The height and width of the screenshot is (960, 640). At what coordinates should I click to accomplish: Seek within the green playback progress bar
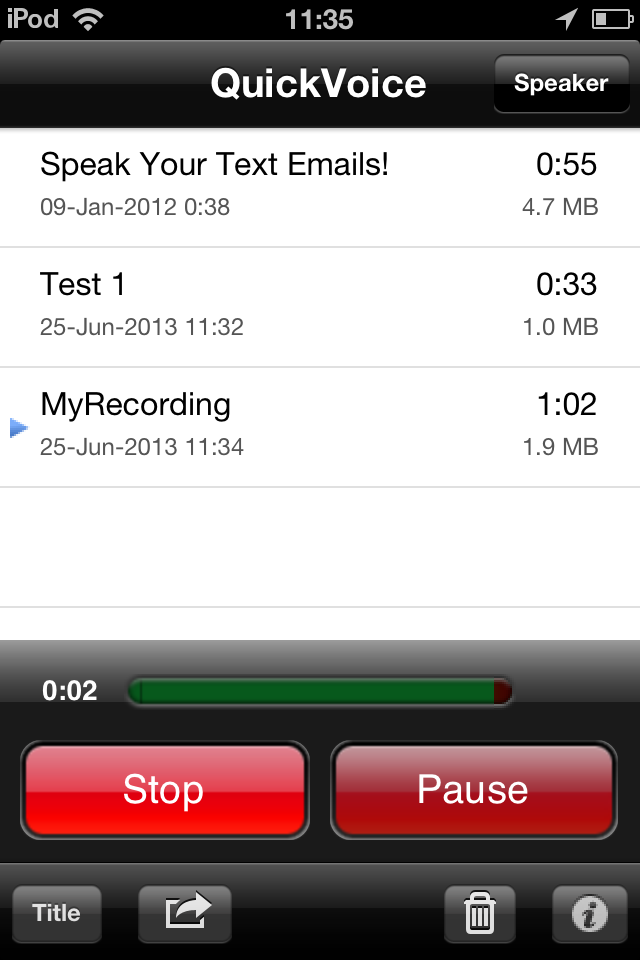pos(320,691)
